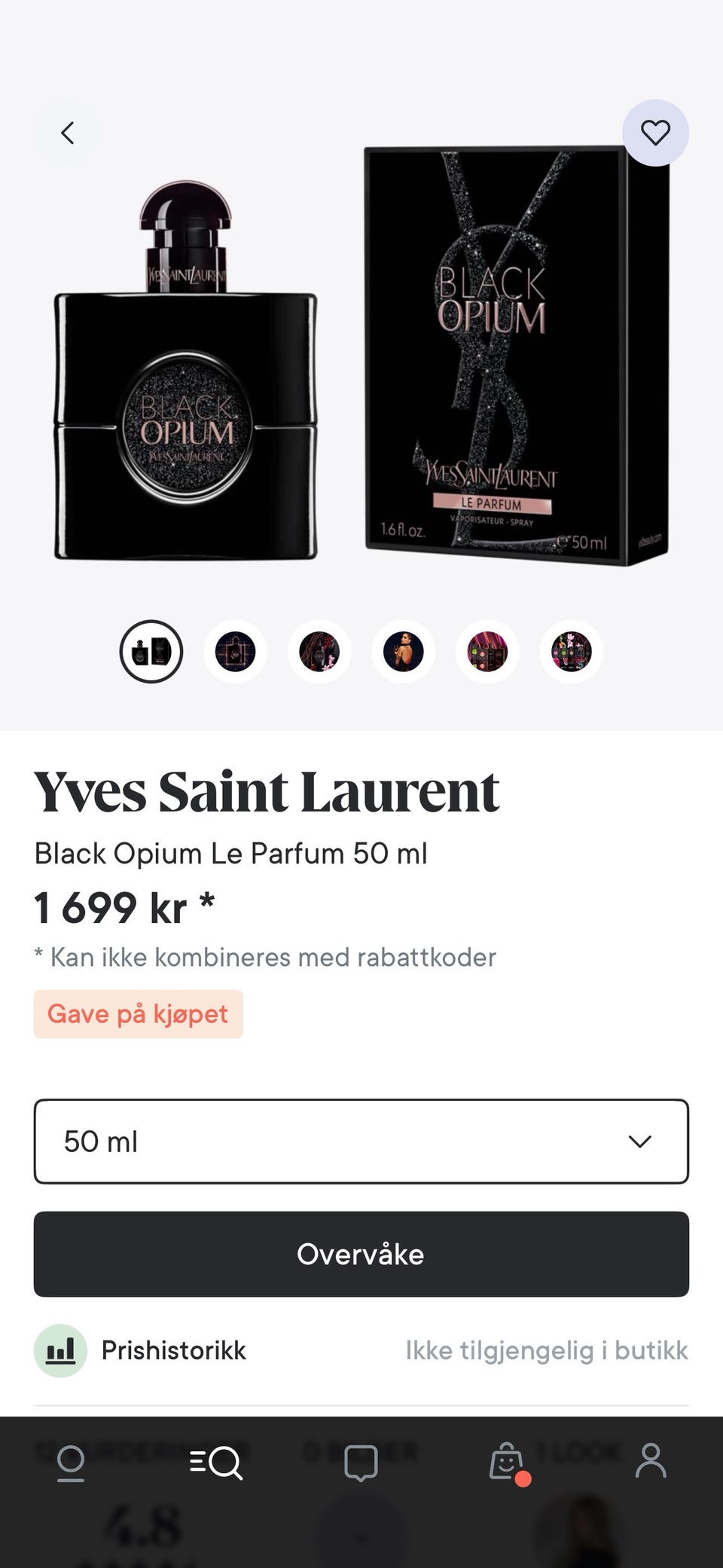Select the second product image thumbnail
The height and width of the screenshot is (1568, 723).
[x=235, y=652]
